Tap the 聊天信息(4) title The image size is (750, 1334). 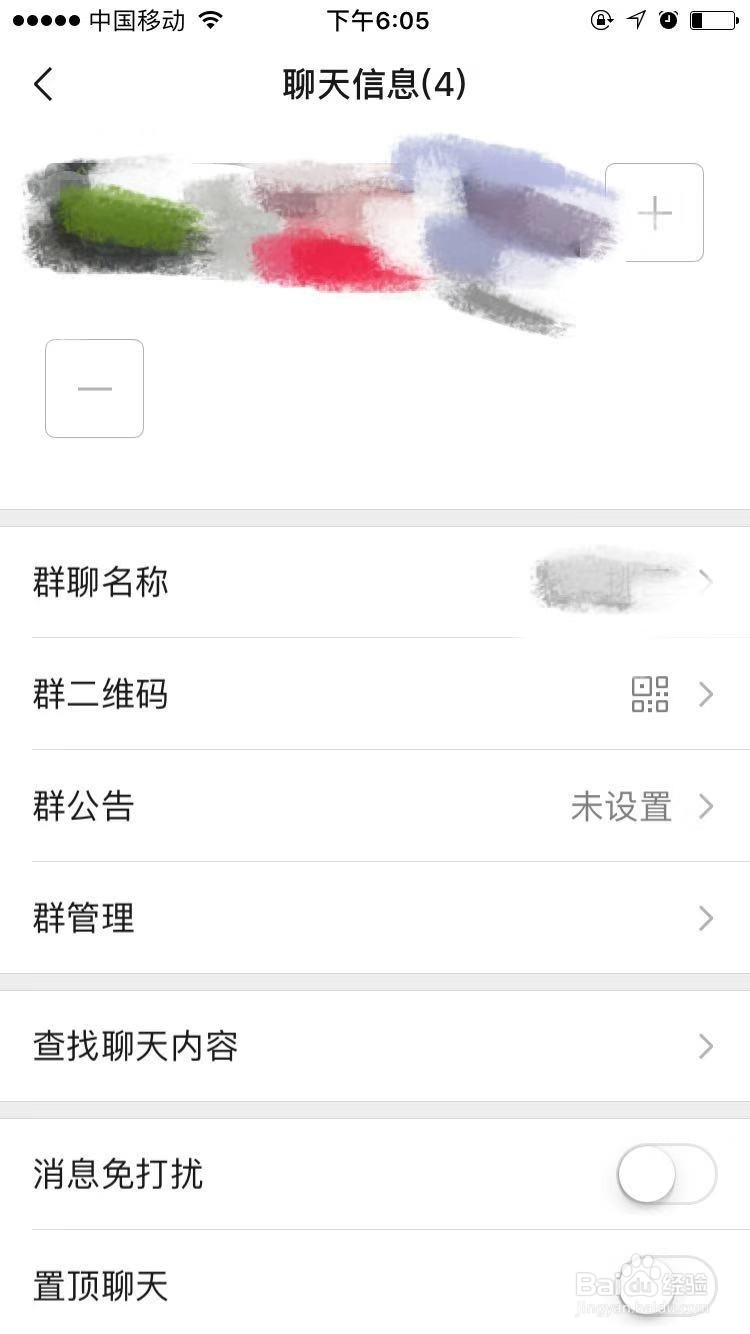click(375, 85)
